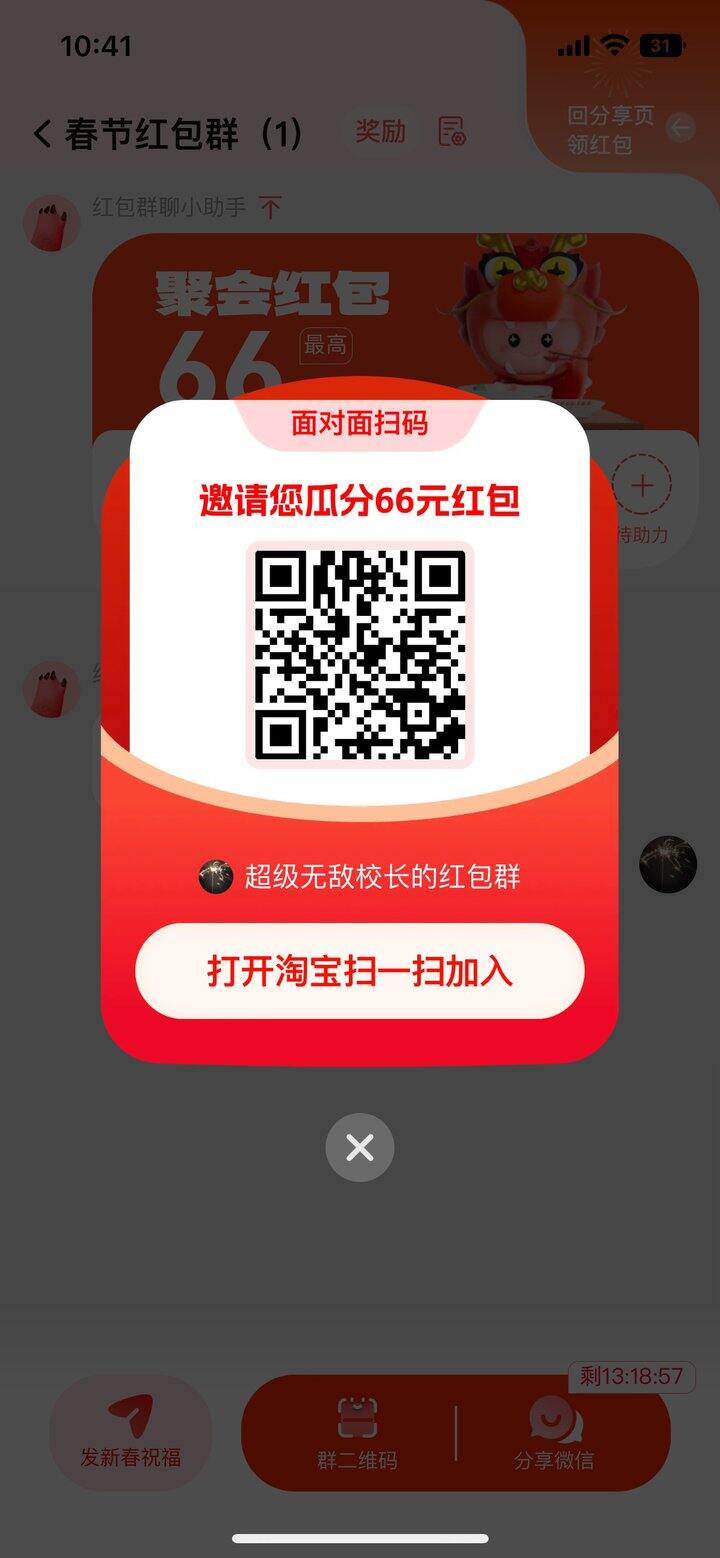The width and height of the screenshot is (720, 1558).
Task: Tap the circular avatar on the right edge
Action: pyautogui.click(x=668, y=864)
